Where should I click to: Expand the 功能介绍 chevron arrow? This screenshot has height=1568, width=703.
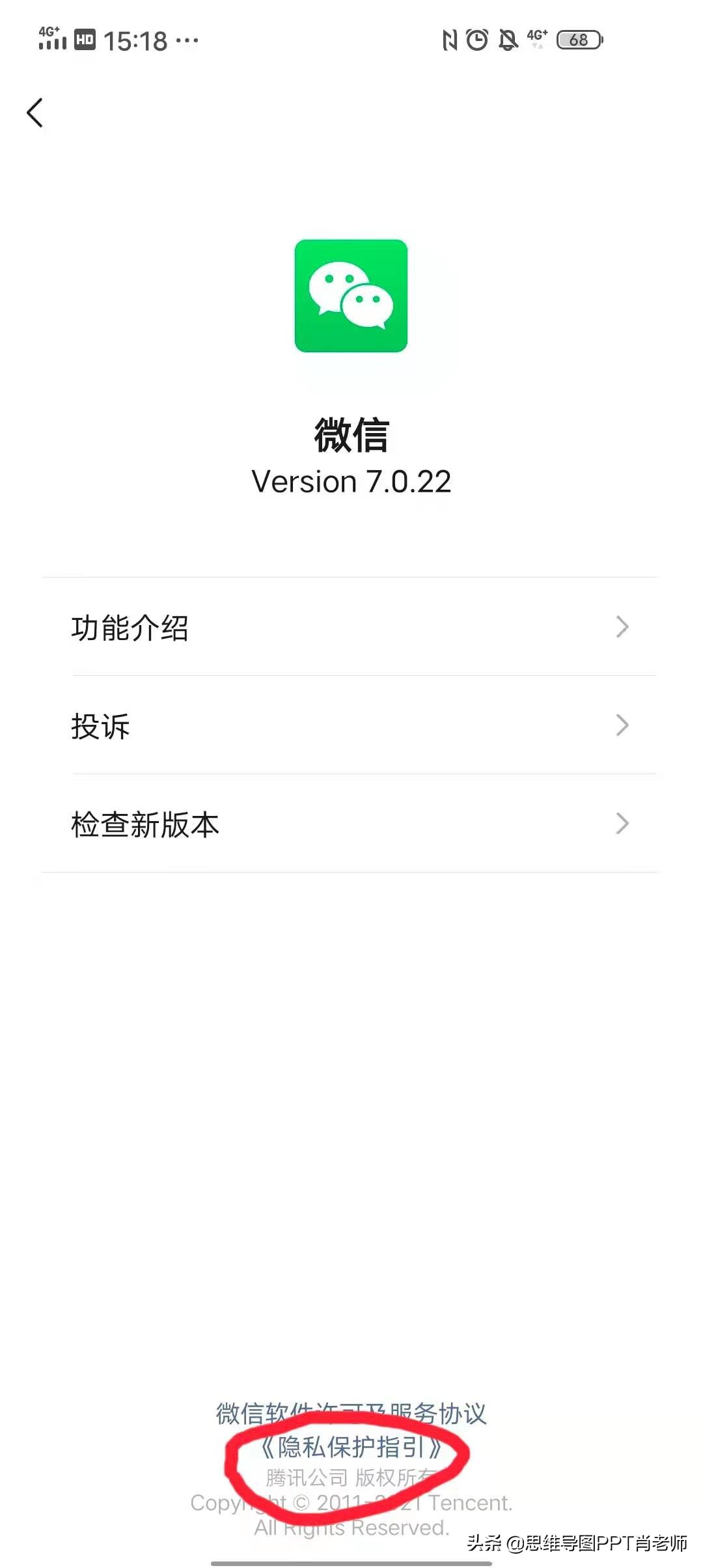[x=622, y=627]
